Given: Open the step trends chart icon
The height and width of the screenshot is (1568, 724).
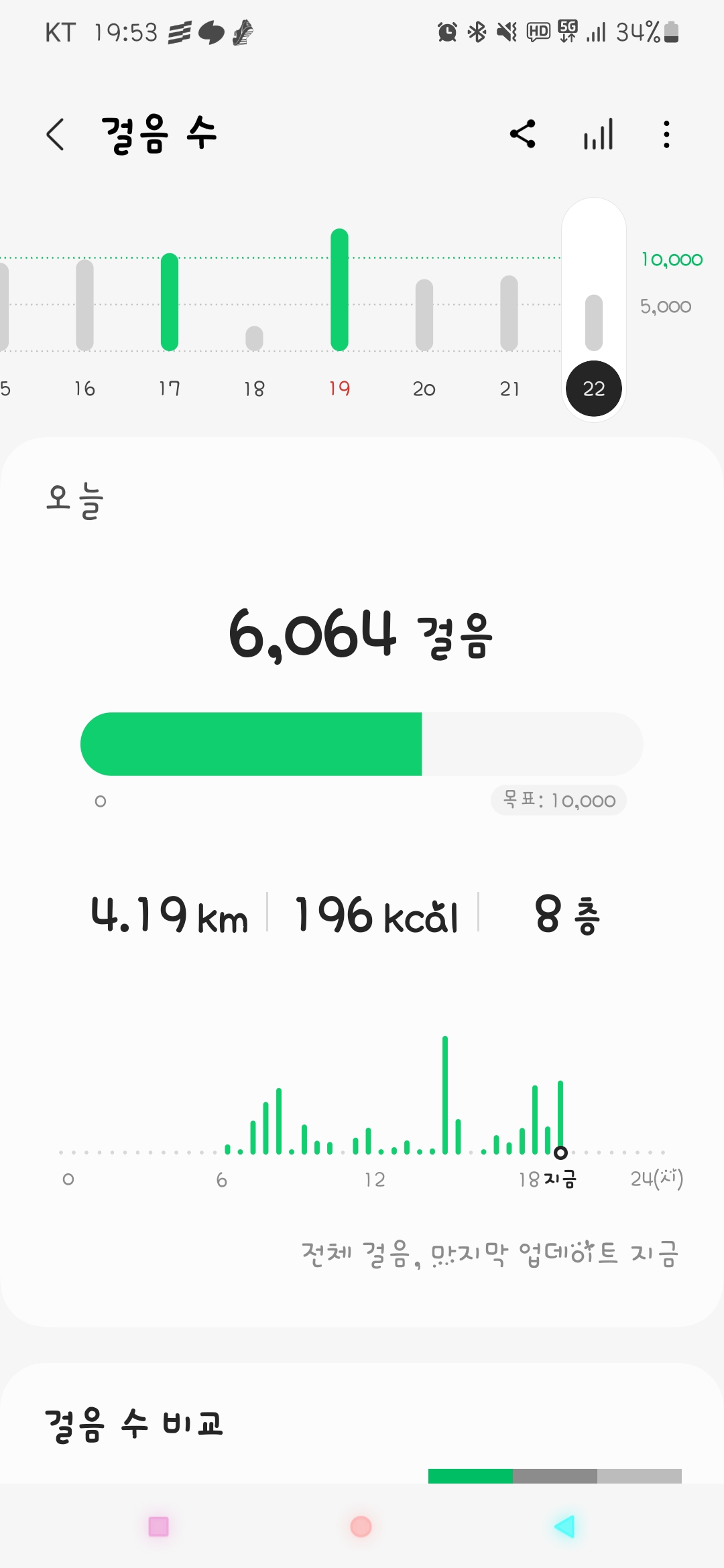Looking at the screenshot, I should tap(598, 134).
